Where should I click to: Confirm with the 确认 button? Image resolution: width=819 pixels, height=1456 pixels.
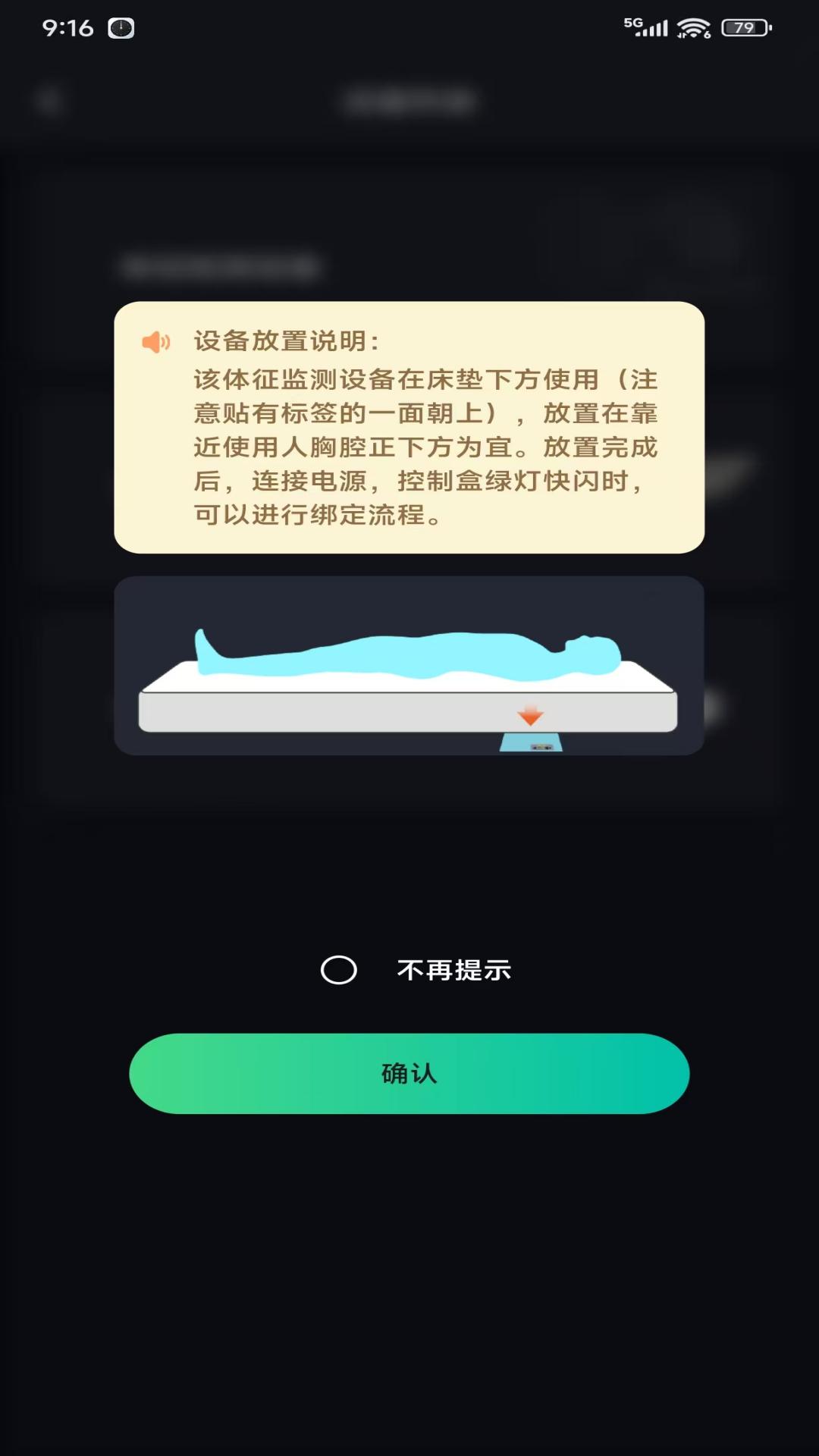tap(409, 1074)
